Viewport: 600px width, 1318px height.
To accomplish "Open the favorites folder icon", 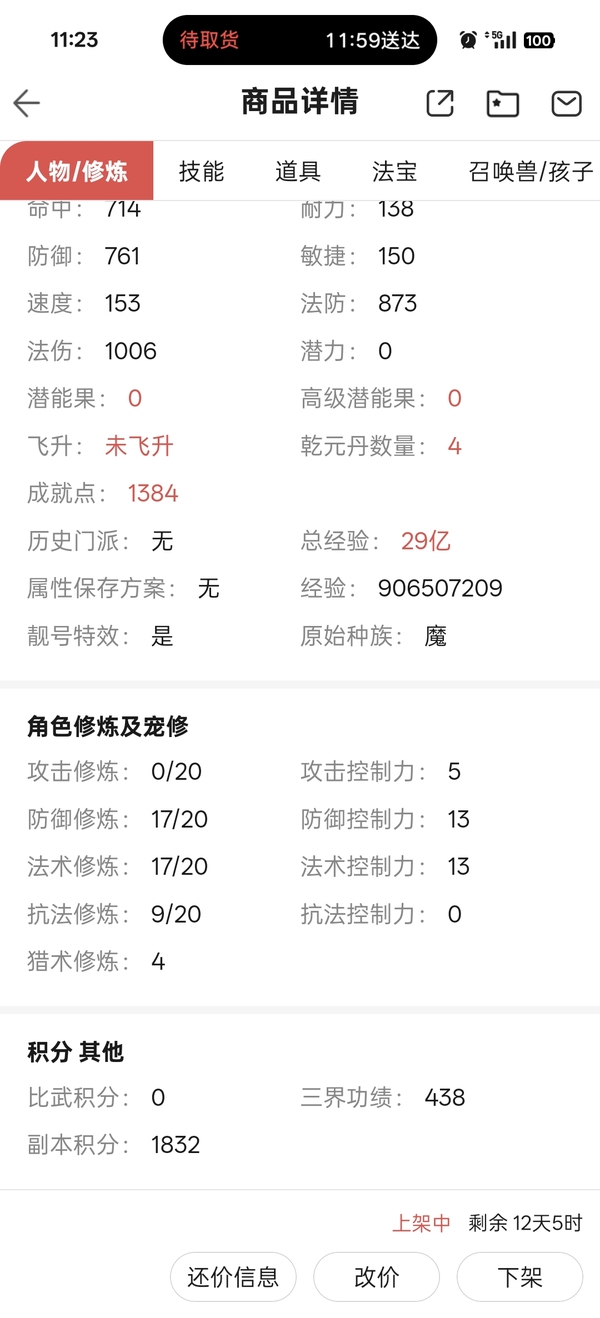I will point(503,103).
